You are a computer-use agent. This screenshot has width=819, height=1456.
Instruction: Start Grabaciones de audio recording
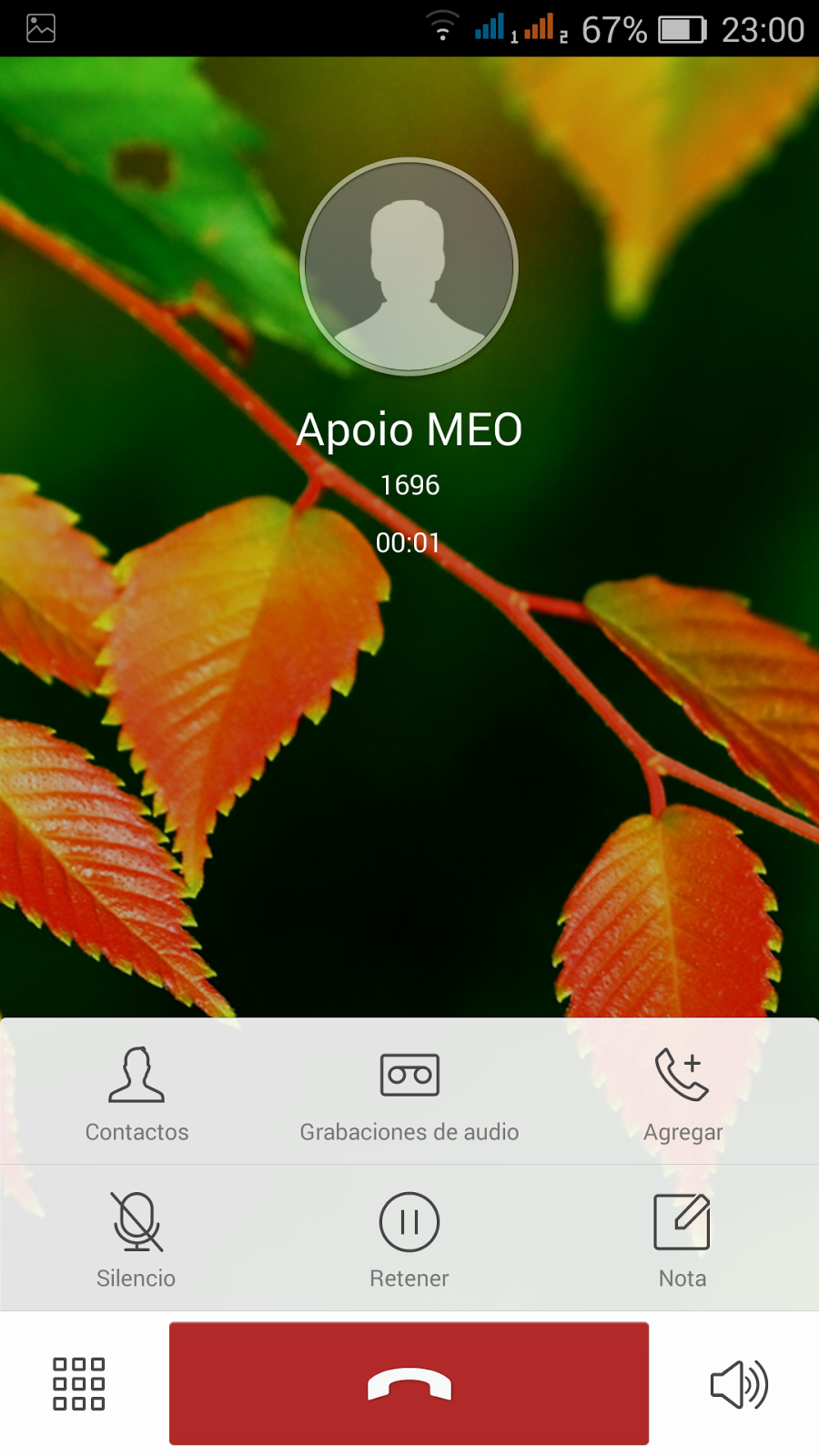(409, 1092)
